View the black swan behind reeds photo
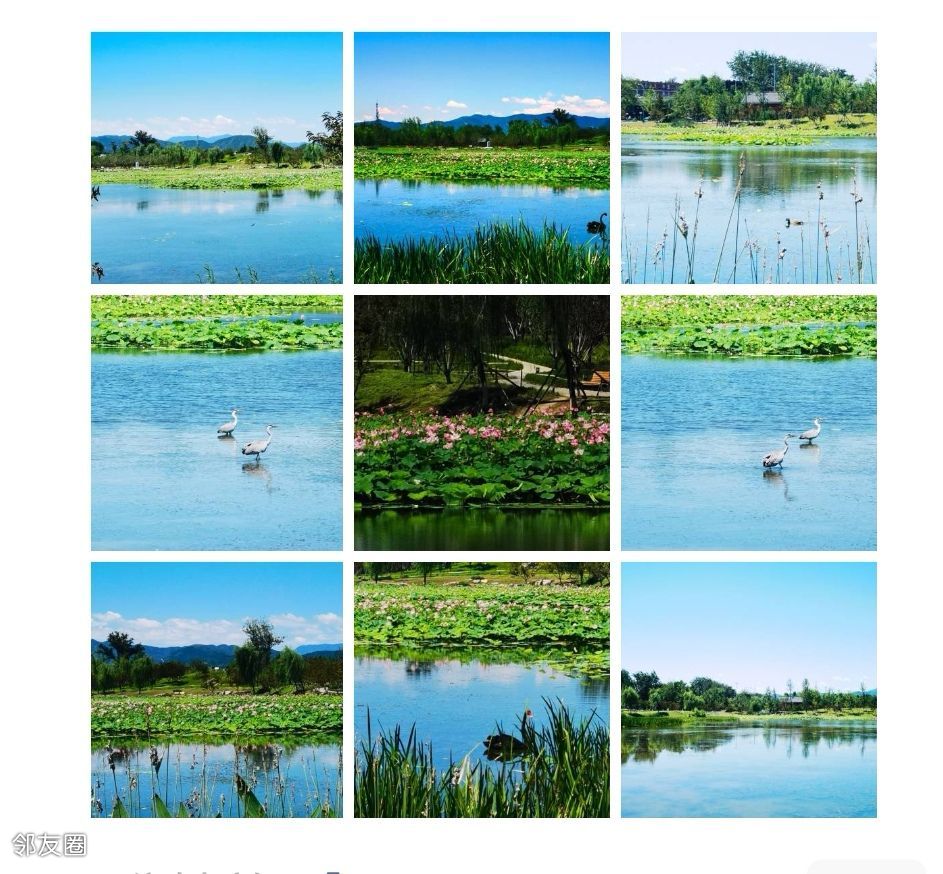Image resolution: width=943 pixels, height=874 pixels. click(481, 689)
